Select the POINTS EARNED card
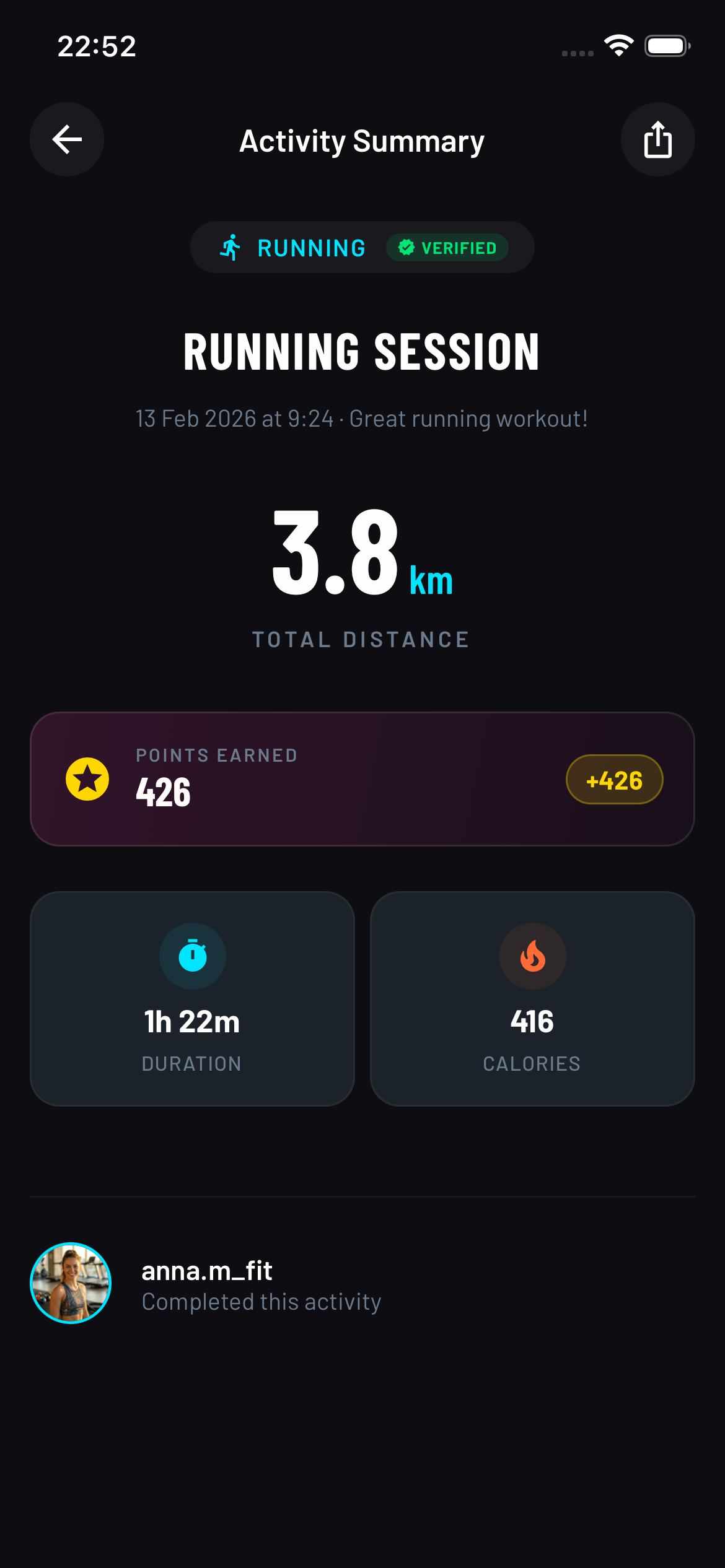The image size is (725, 1568). (362, 778)
